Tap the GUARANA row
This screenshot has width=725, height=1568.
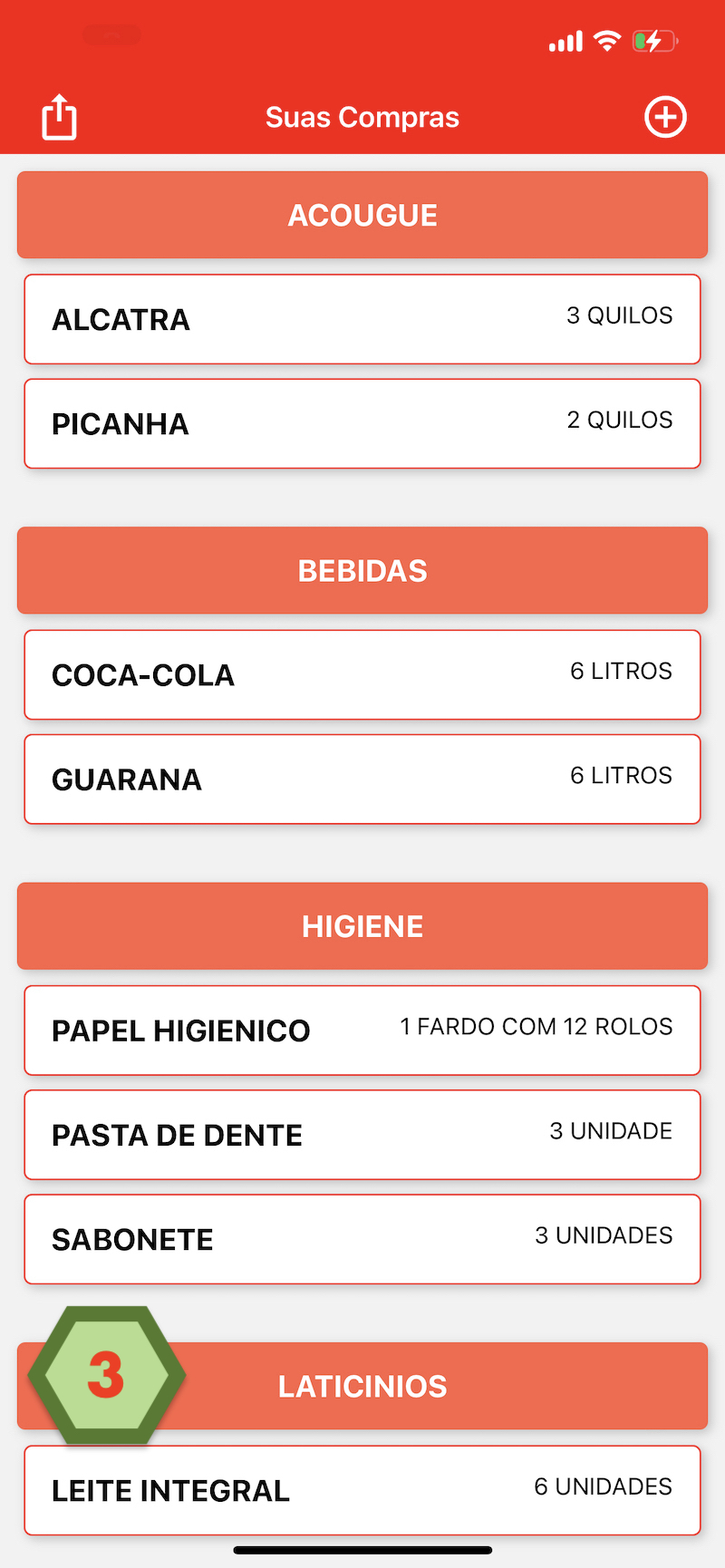click(362, 779)
